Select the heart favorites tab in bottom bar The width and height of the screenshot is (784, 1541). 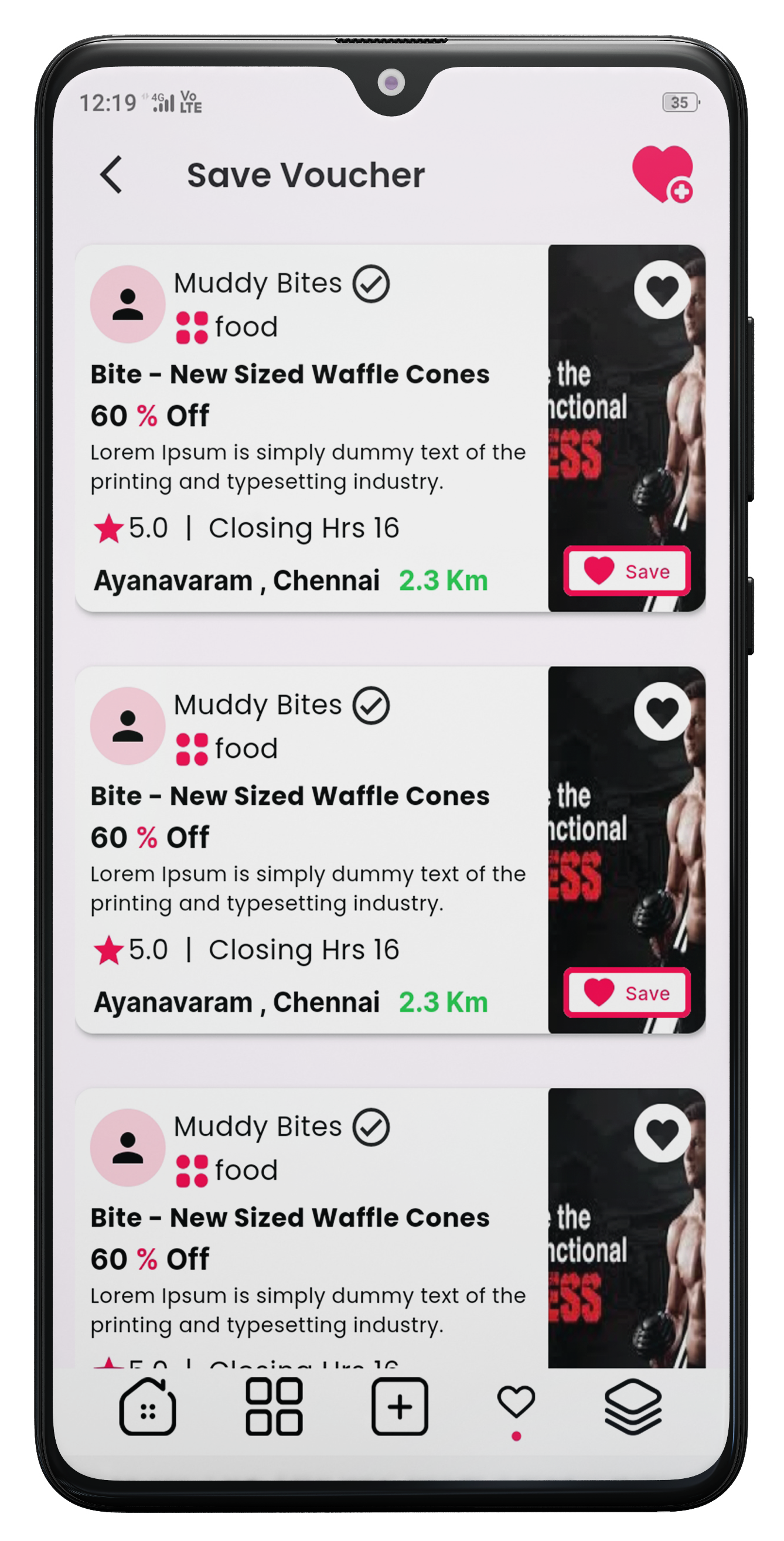[516, 1403]
